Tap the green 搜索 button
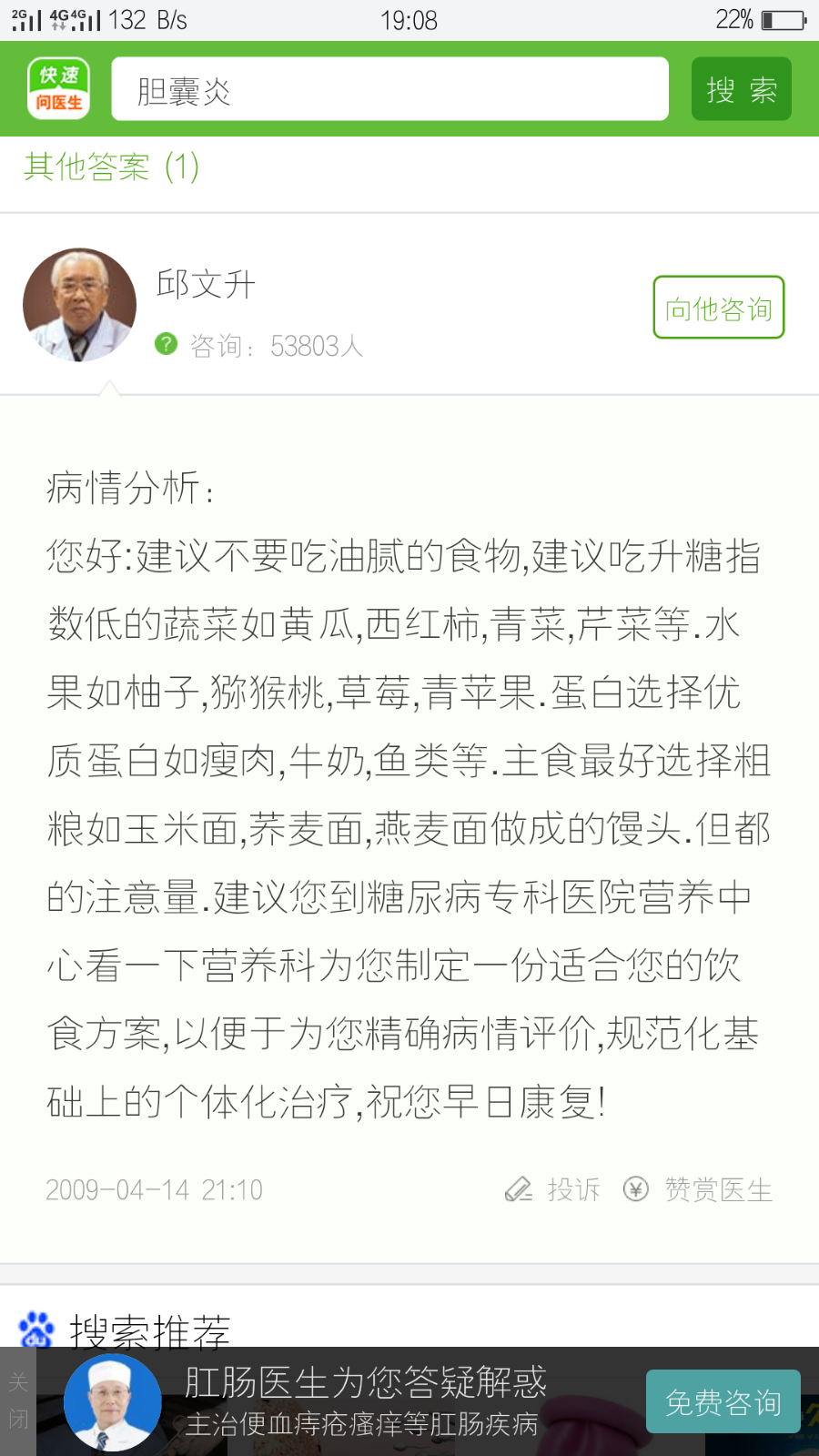 click(x=741, y=89)
